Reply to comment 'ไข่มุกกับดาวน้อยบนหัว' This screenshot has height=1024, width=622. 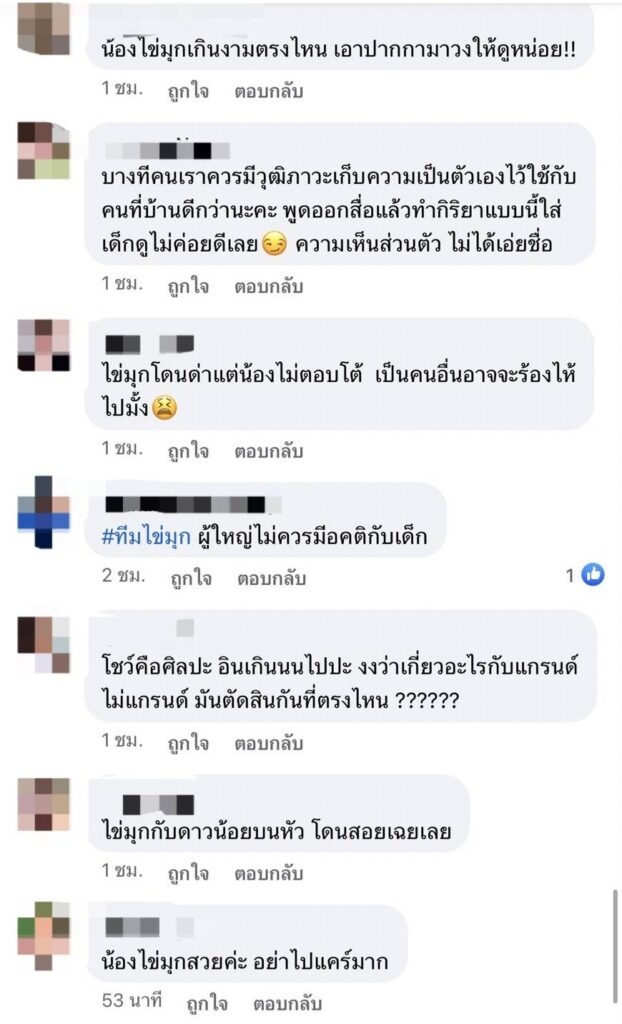pos(268,873)
